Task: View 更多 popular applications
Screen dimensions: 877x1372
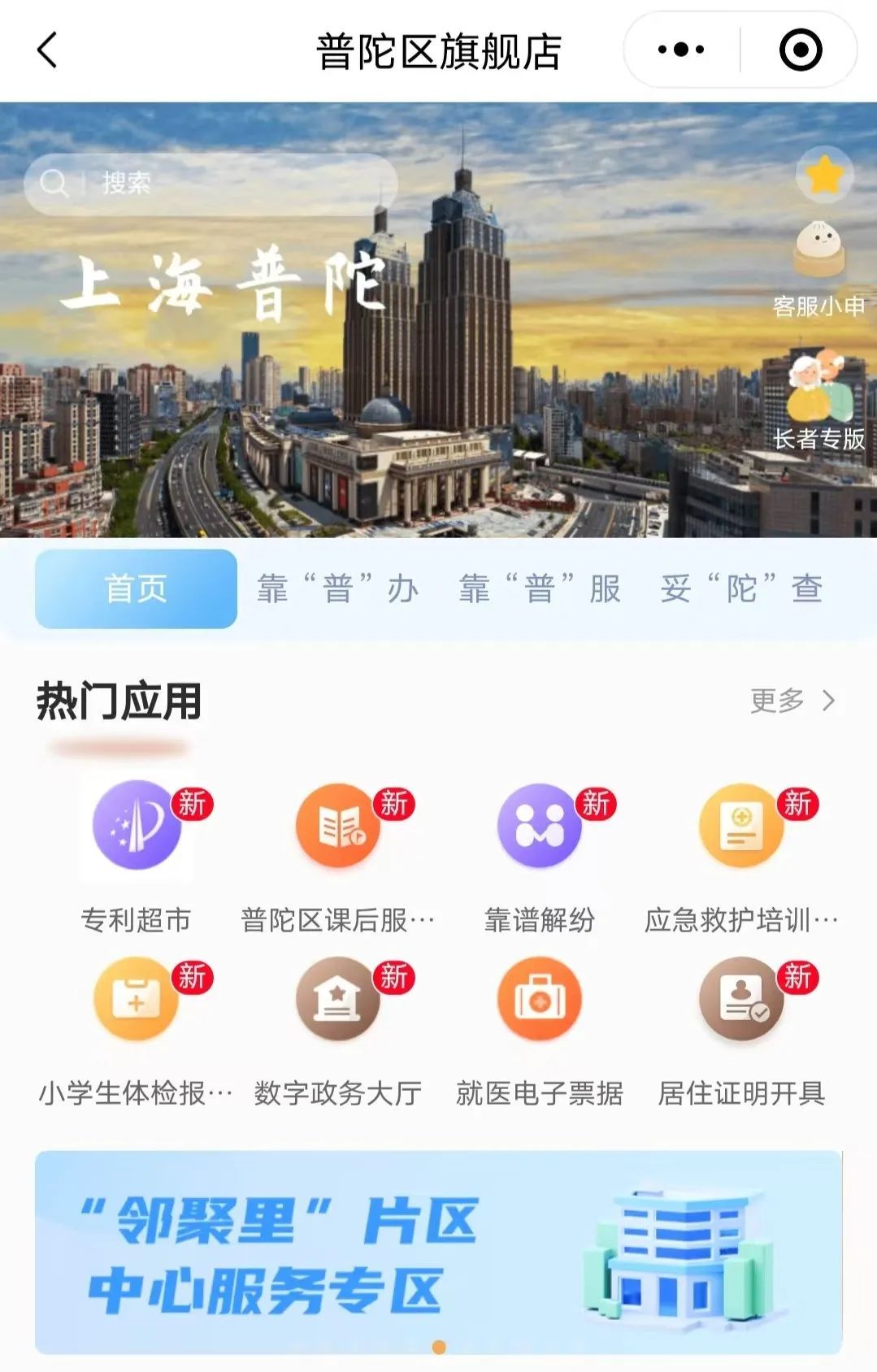Action: tap(792, 701)
